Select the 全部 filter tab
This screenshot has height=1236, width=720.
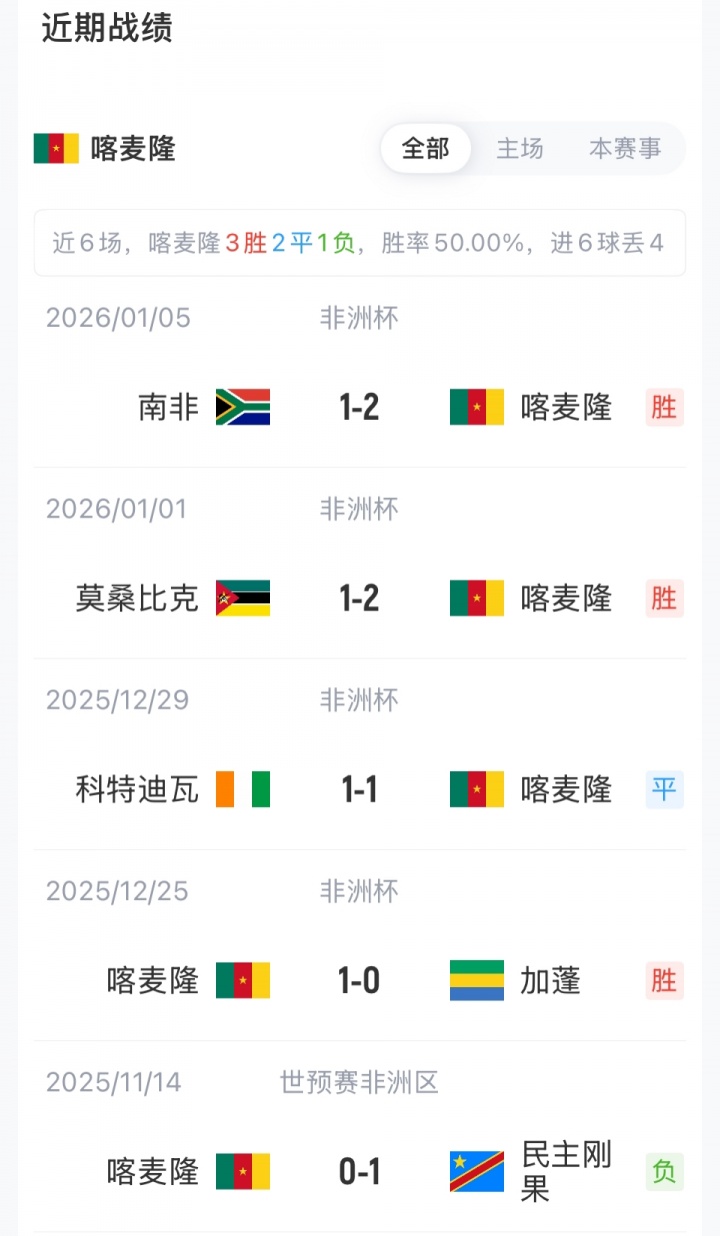[426, 149]
